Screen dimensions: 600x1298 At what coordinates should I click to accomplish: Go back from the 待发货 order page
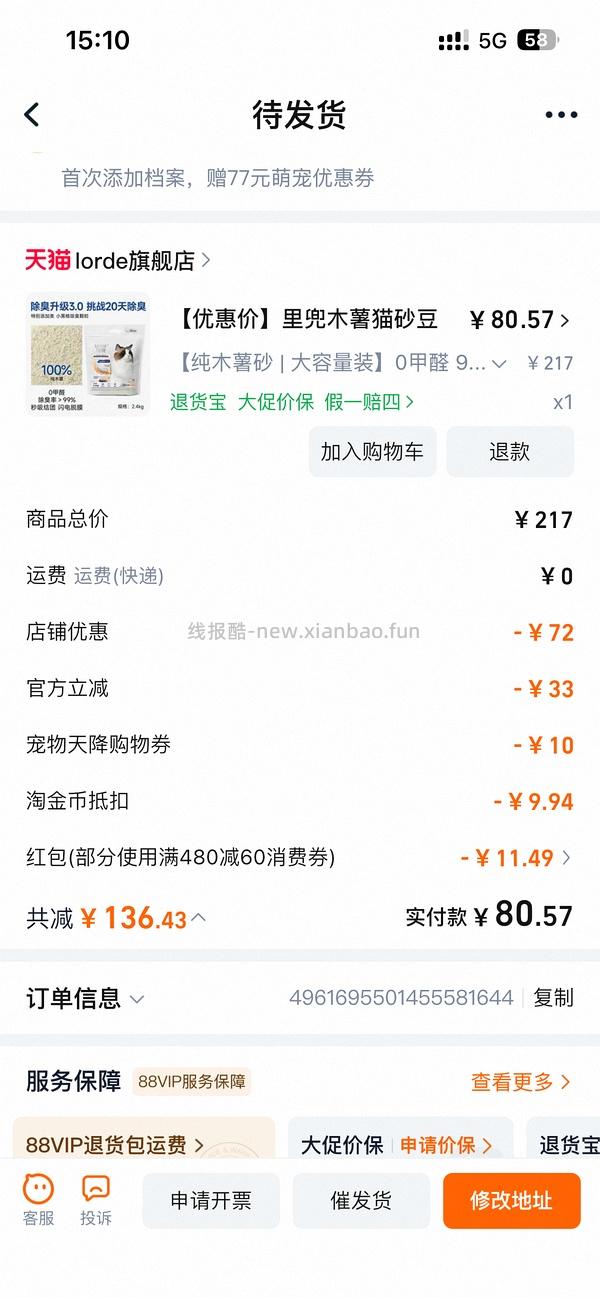(32, 115)
